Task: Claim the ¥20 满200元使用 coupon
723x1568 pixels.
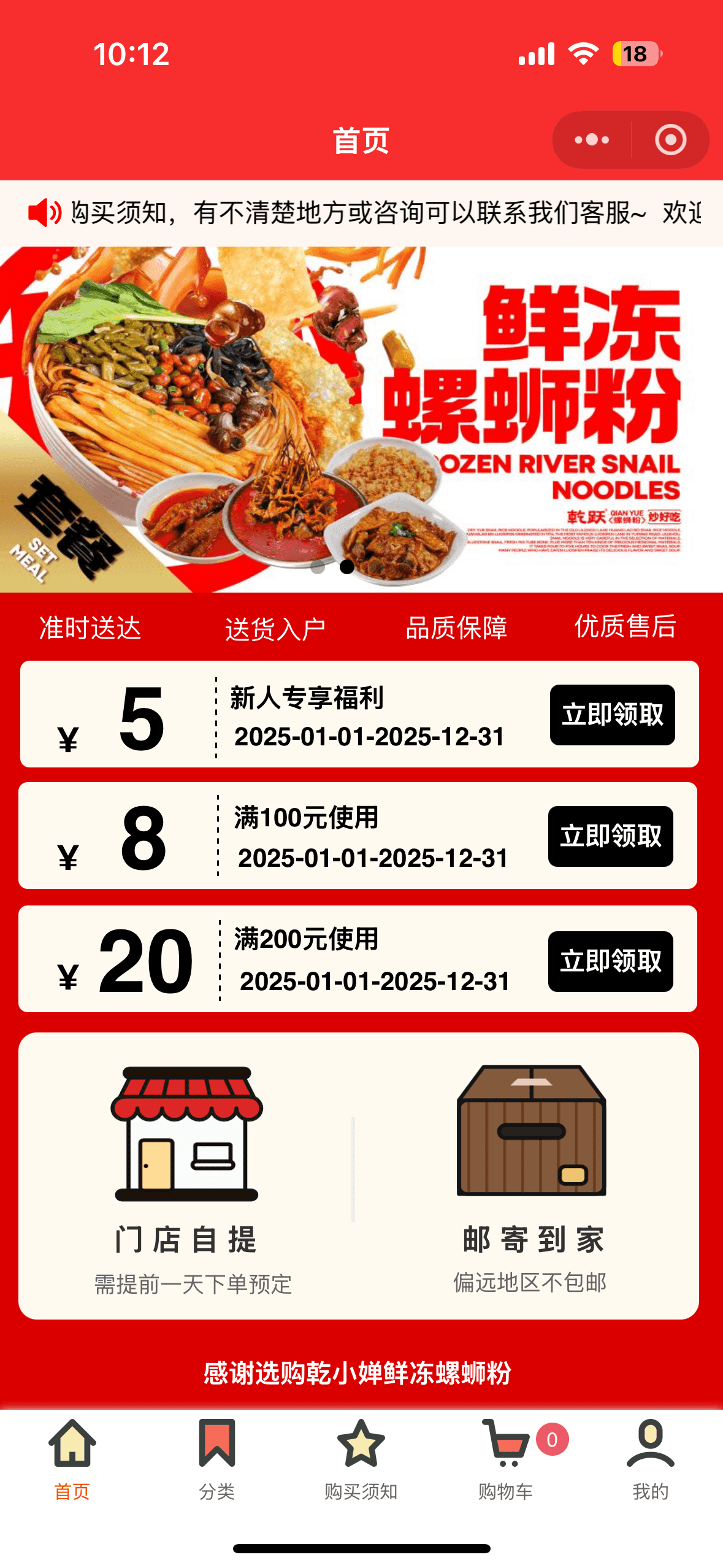Action: [x=610, y=961]
